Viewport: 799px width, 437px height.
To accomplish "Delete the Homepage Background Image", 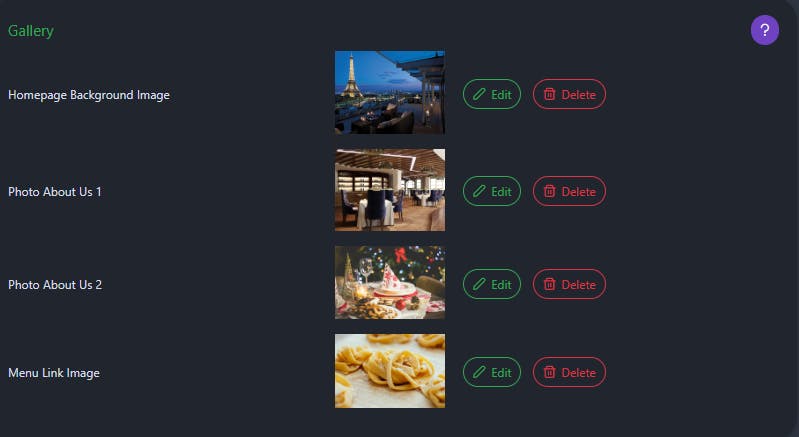I will click(569, 95).
